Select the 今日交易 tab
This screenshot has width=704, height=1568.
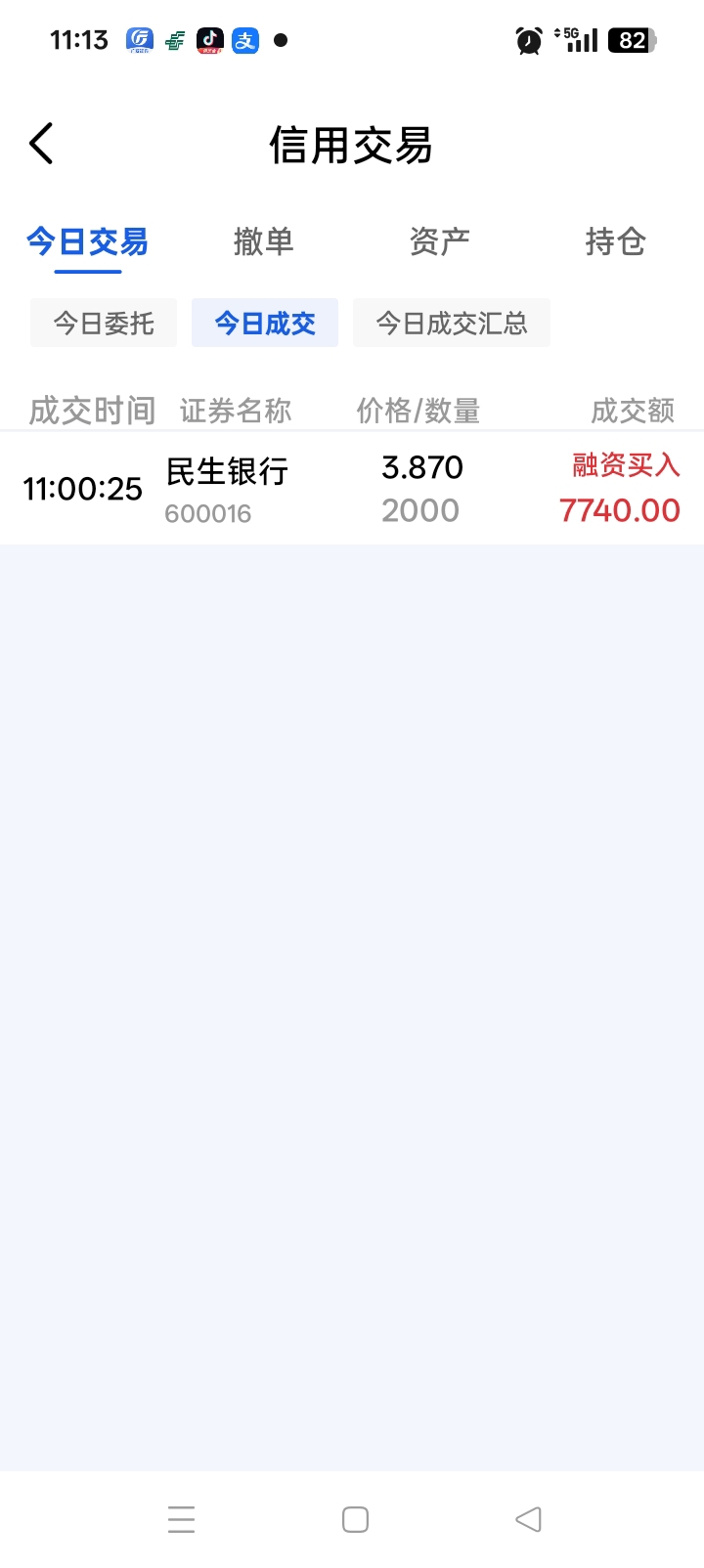point(87,241)
